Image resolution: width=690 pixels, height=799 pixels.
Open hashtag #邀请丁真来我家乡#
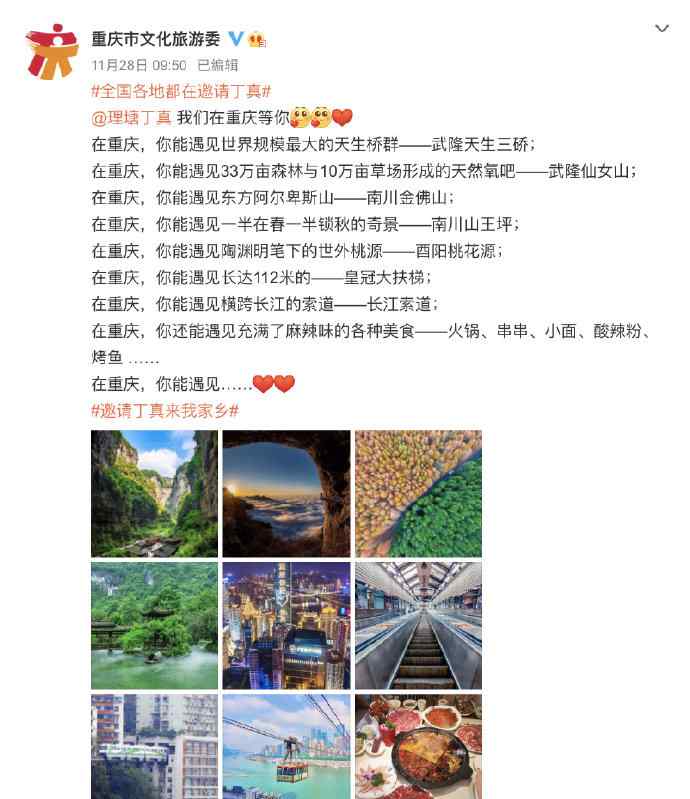tap(165, 410)
